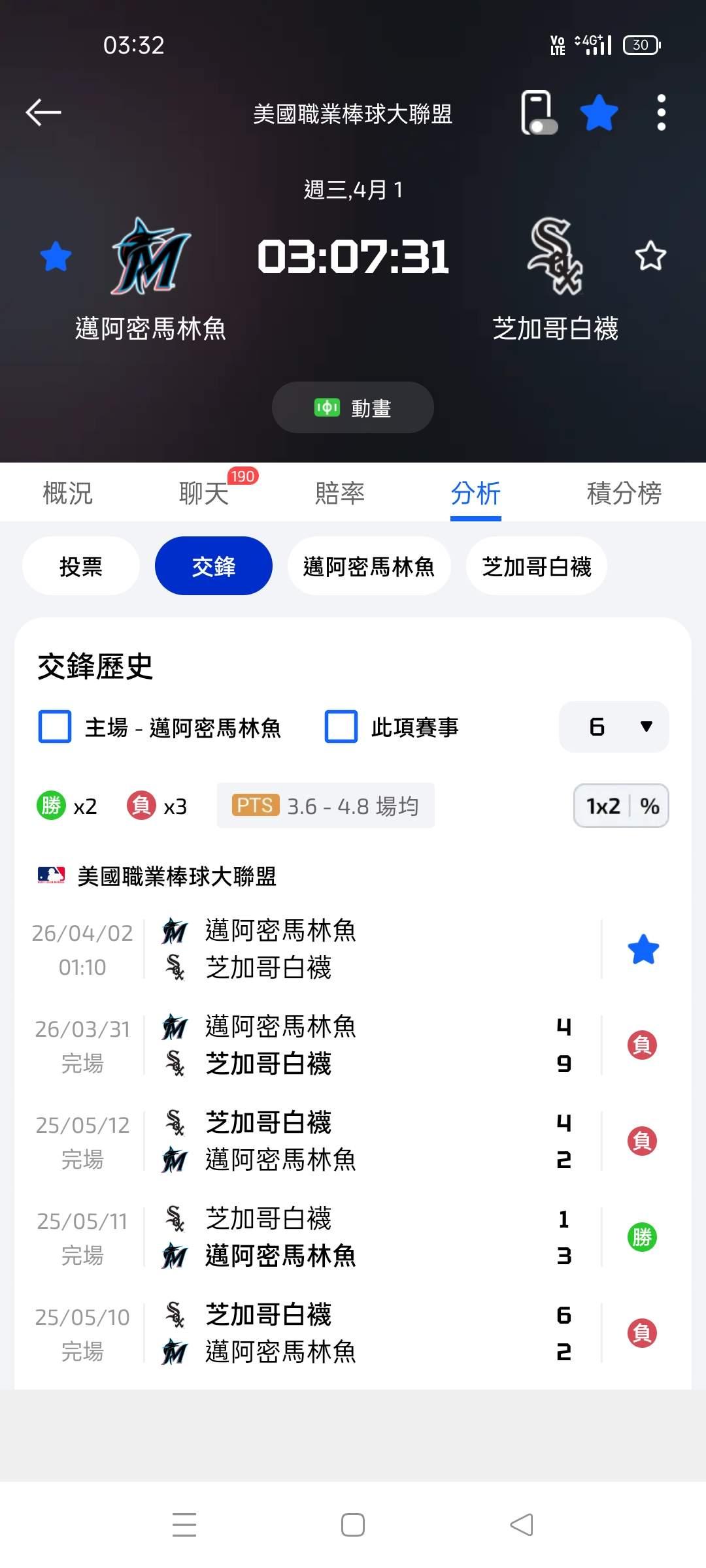Go back using the top-left arrow
Screen dimensions: 706x1568
(x=43, y=112)
